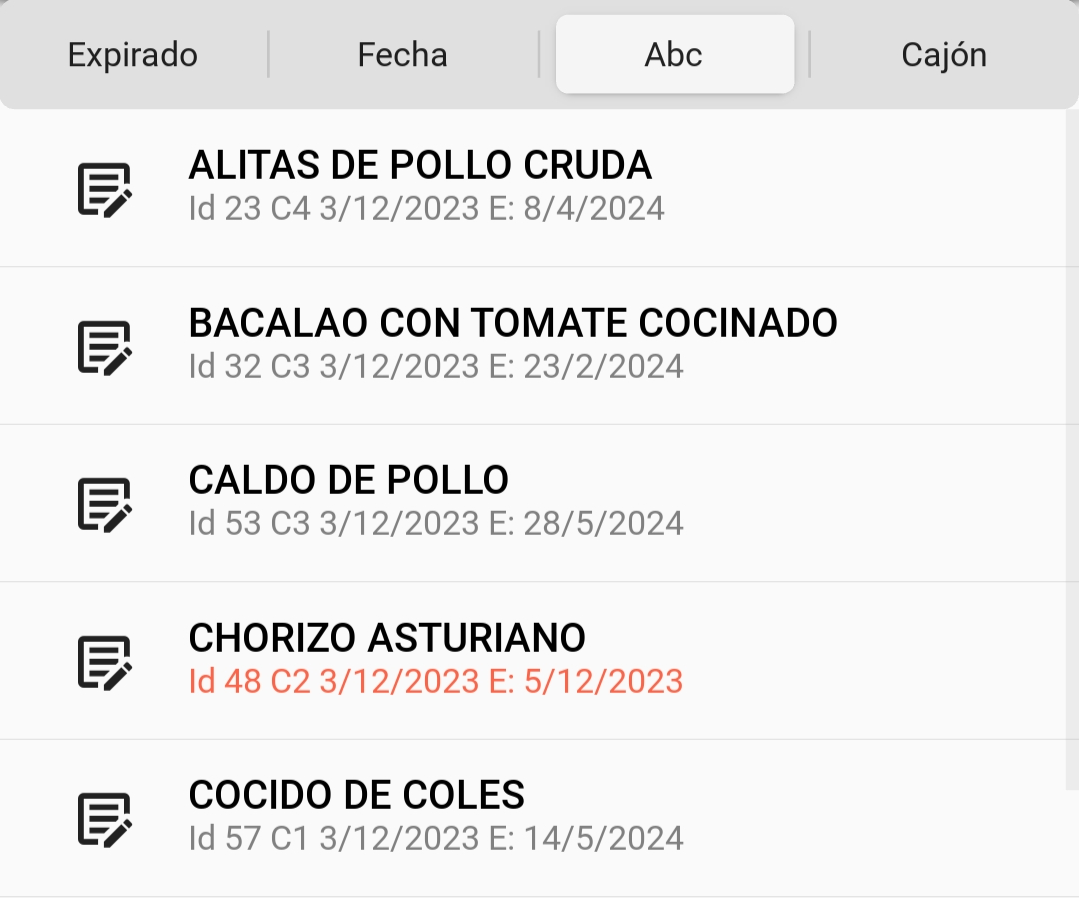The width and height of the screenshot is (1079, 898).
Task: Tap the edit icon beside COCIDO DE COLES
Action: click(x=105, y=819)
